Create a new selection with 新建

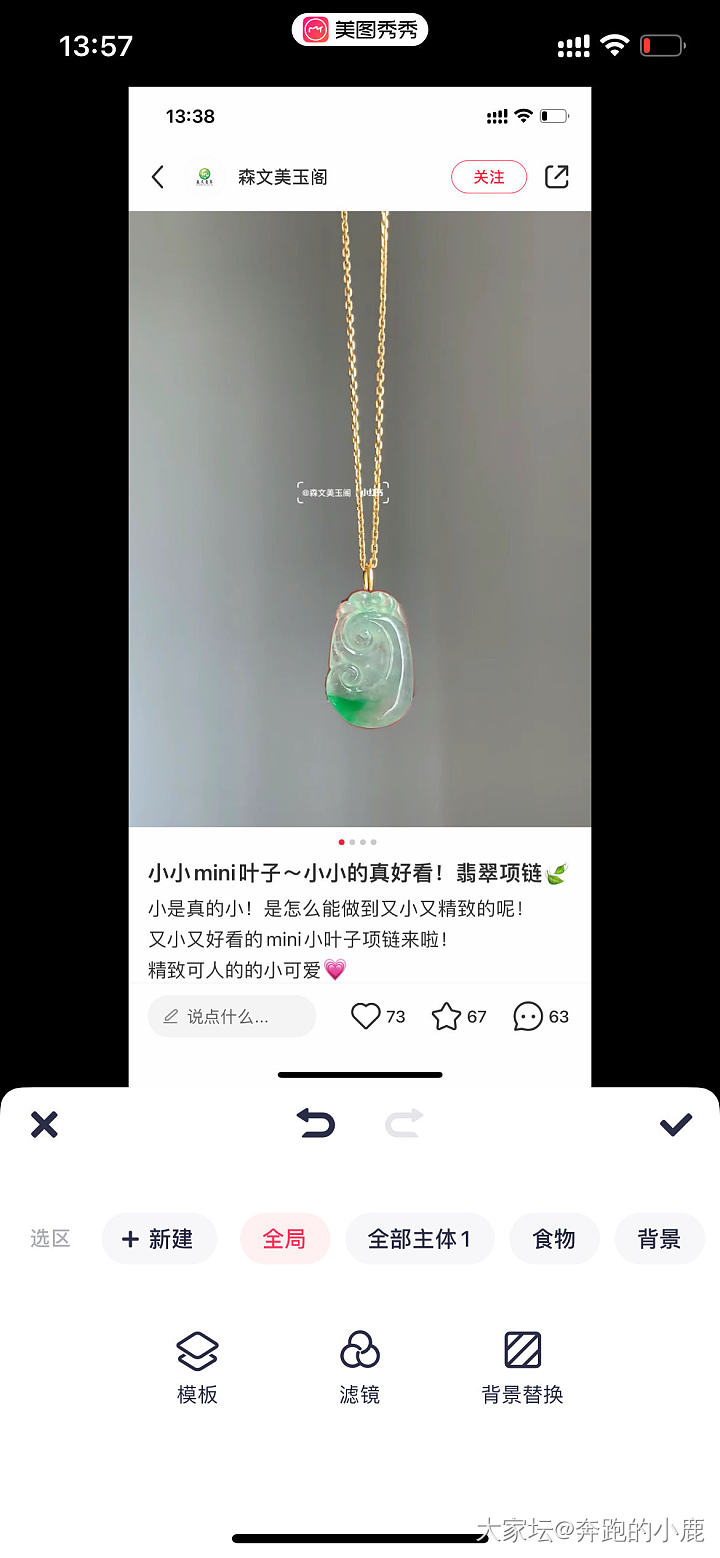click(x=159, y=1239)
